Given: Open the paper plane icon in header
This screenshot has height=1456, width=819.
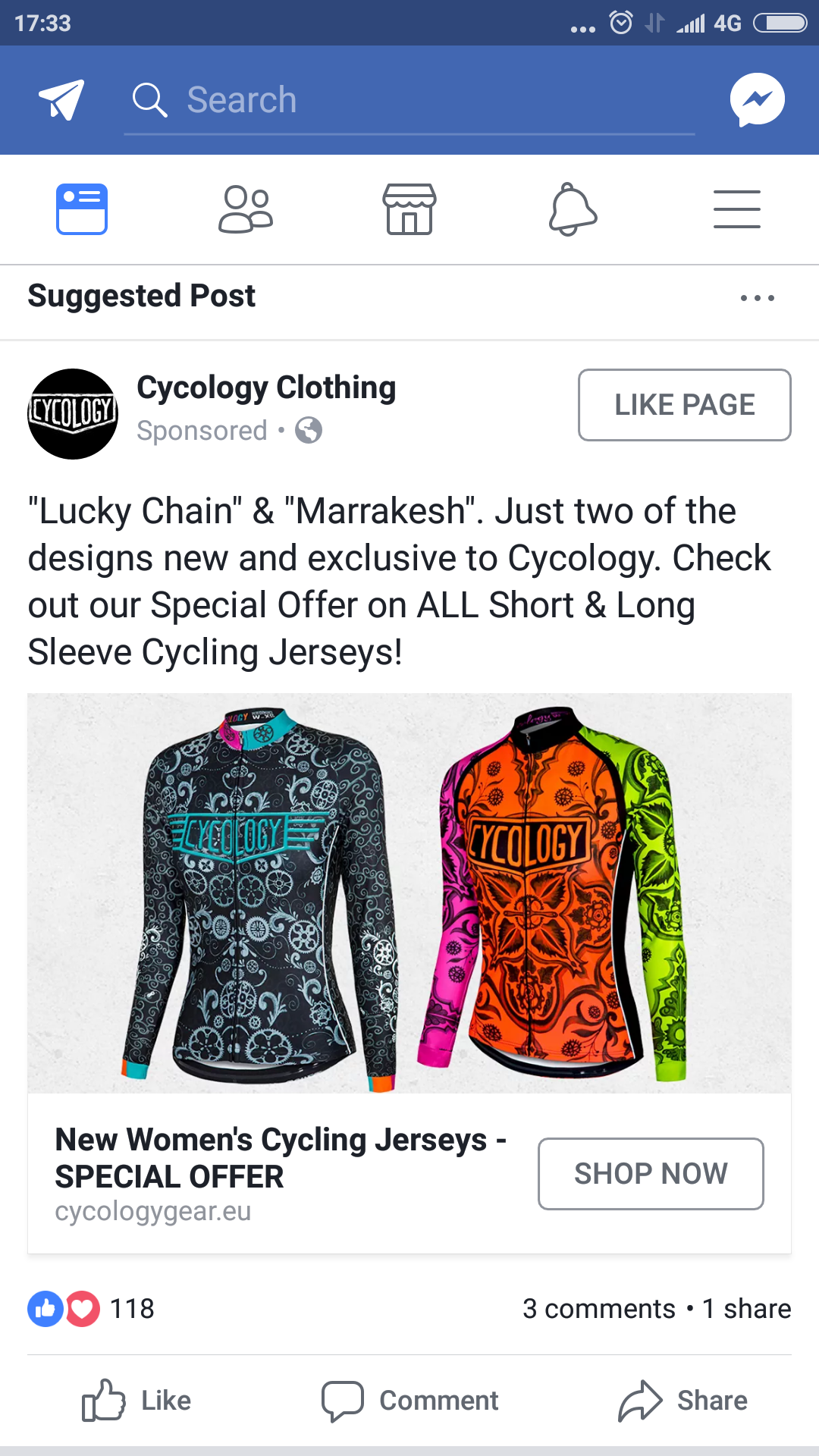Looking at the screenshot, I should [61, 99].
